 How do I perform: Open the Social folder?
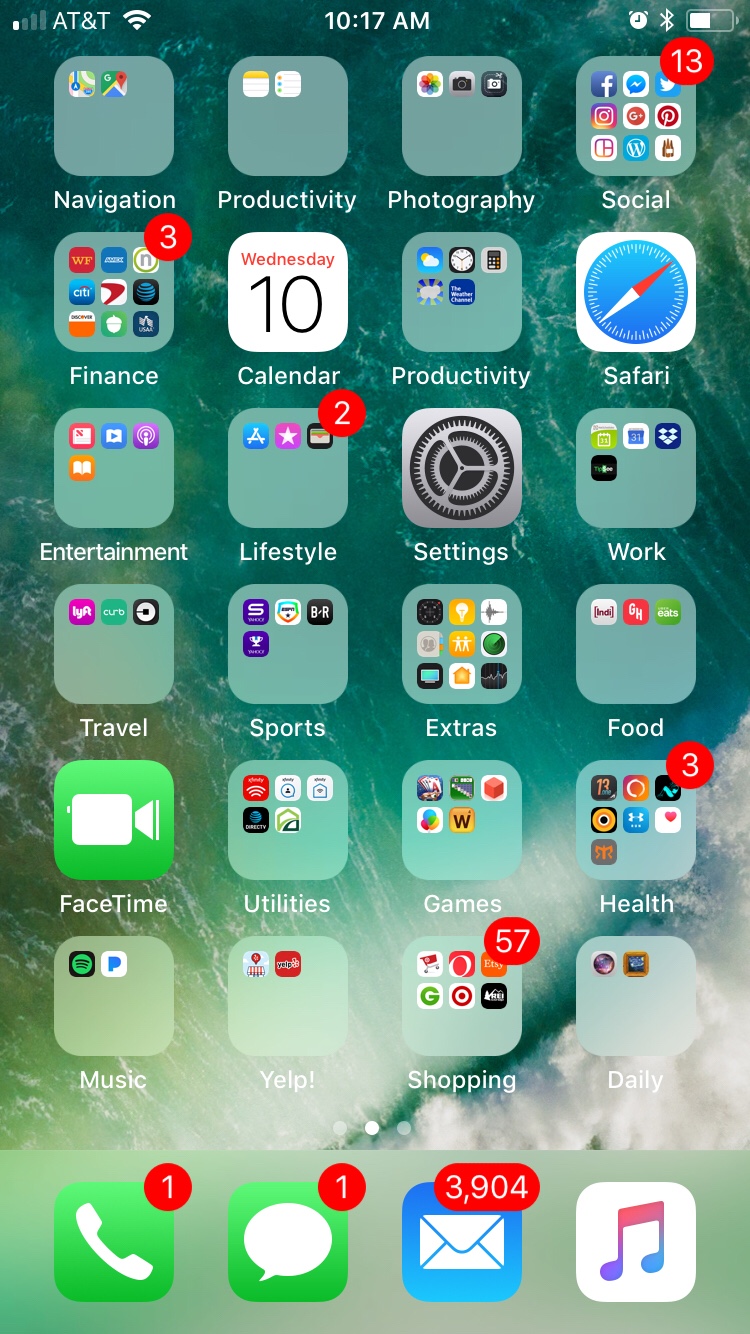click(x=636, y=116)
